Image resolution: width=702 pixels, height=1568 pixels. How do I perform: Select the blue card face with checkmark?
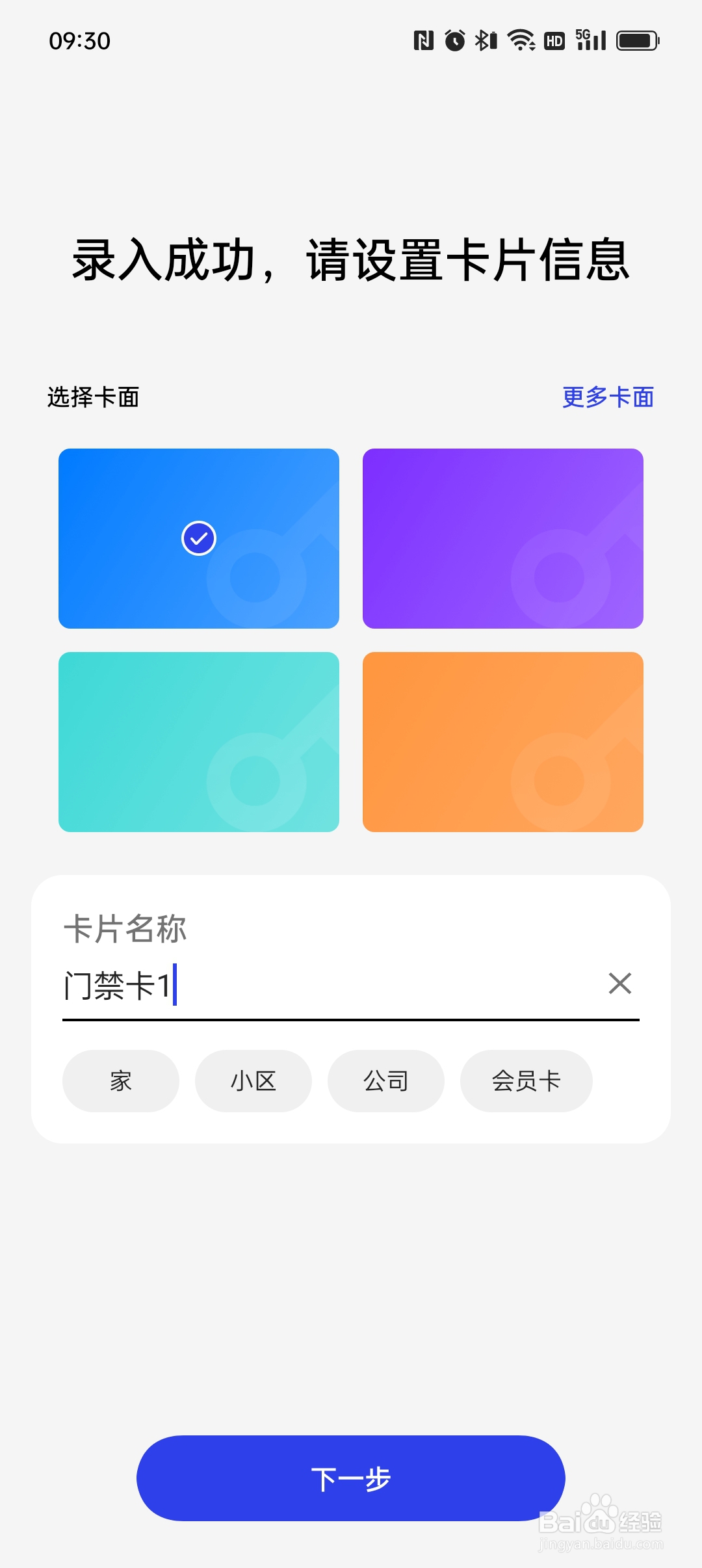click(198, 538)
